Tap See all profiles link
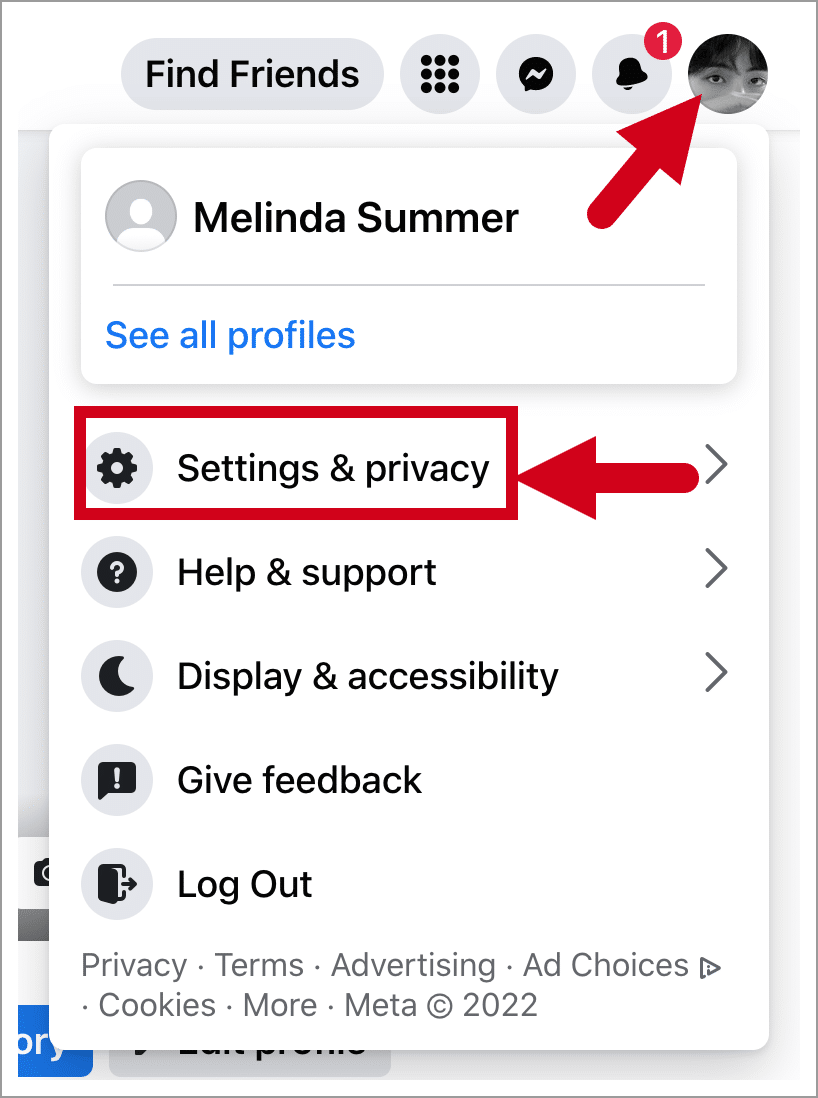The width and height of the screenshot is (818, 1098). [x=230, y=335]
